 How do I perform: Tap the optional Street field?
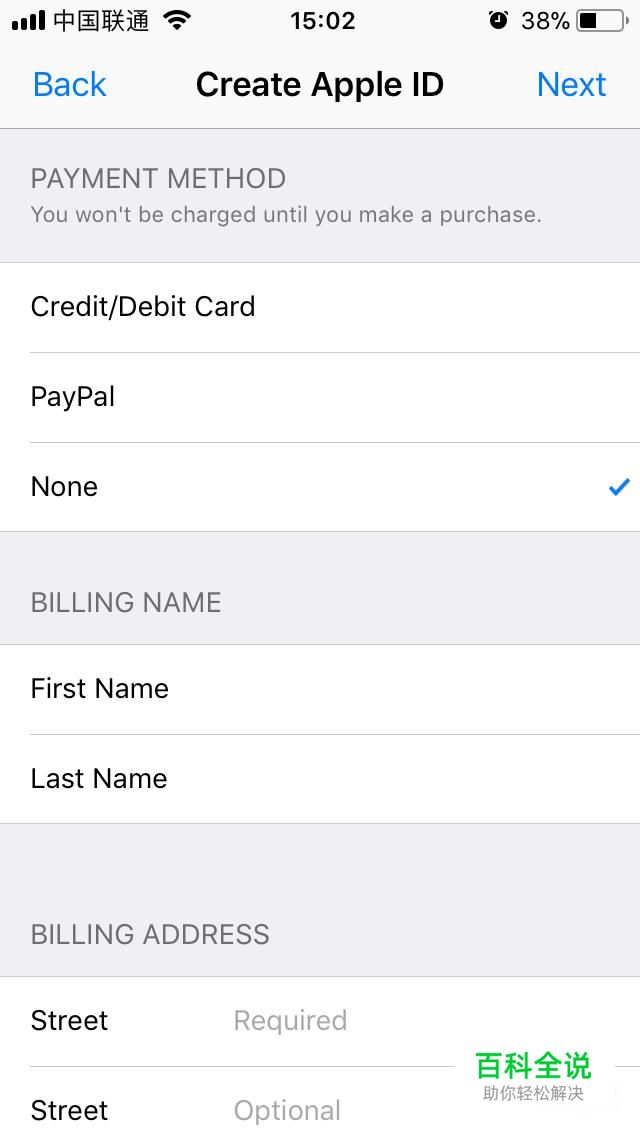click(x=340, y=1110)
